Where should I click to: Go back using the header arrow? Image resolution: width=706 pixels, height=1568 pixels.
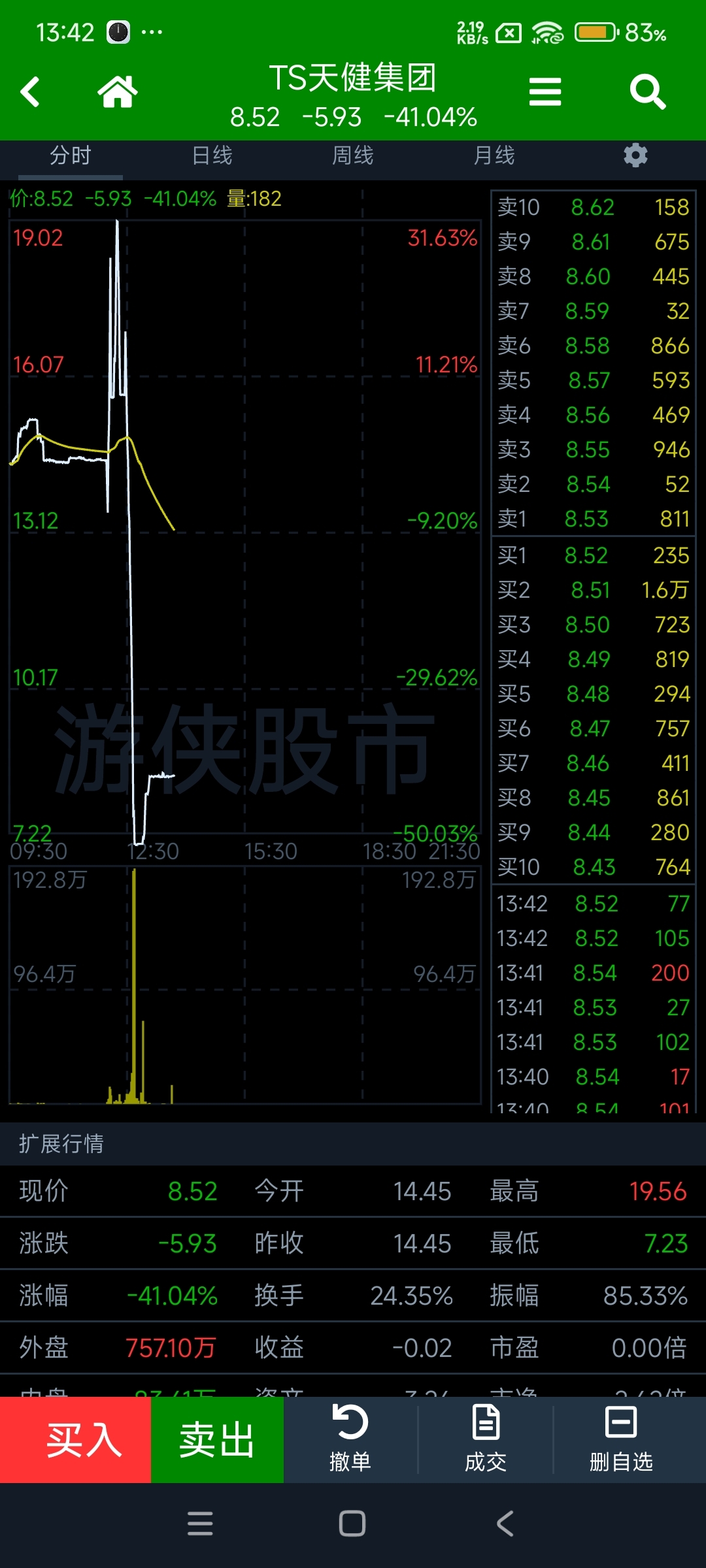click(30, 91)
